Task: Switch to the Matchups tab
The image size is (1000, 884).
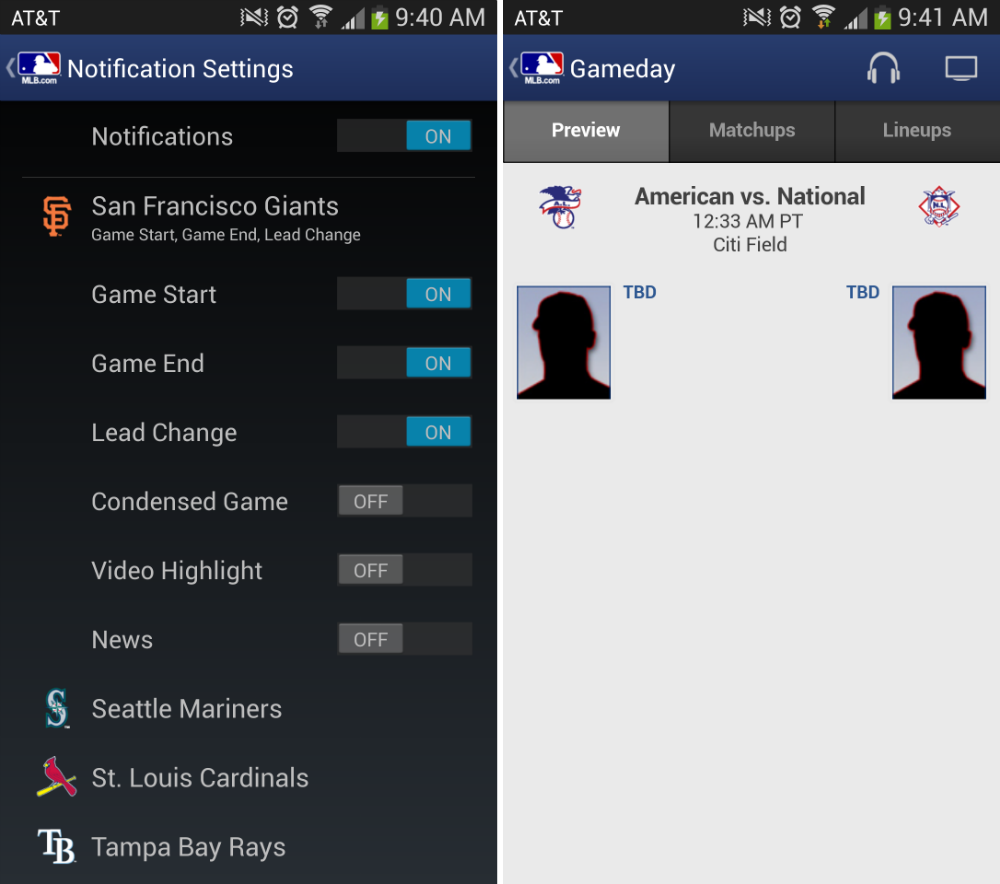Action: pos(752,130)
